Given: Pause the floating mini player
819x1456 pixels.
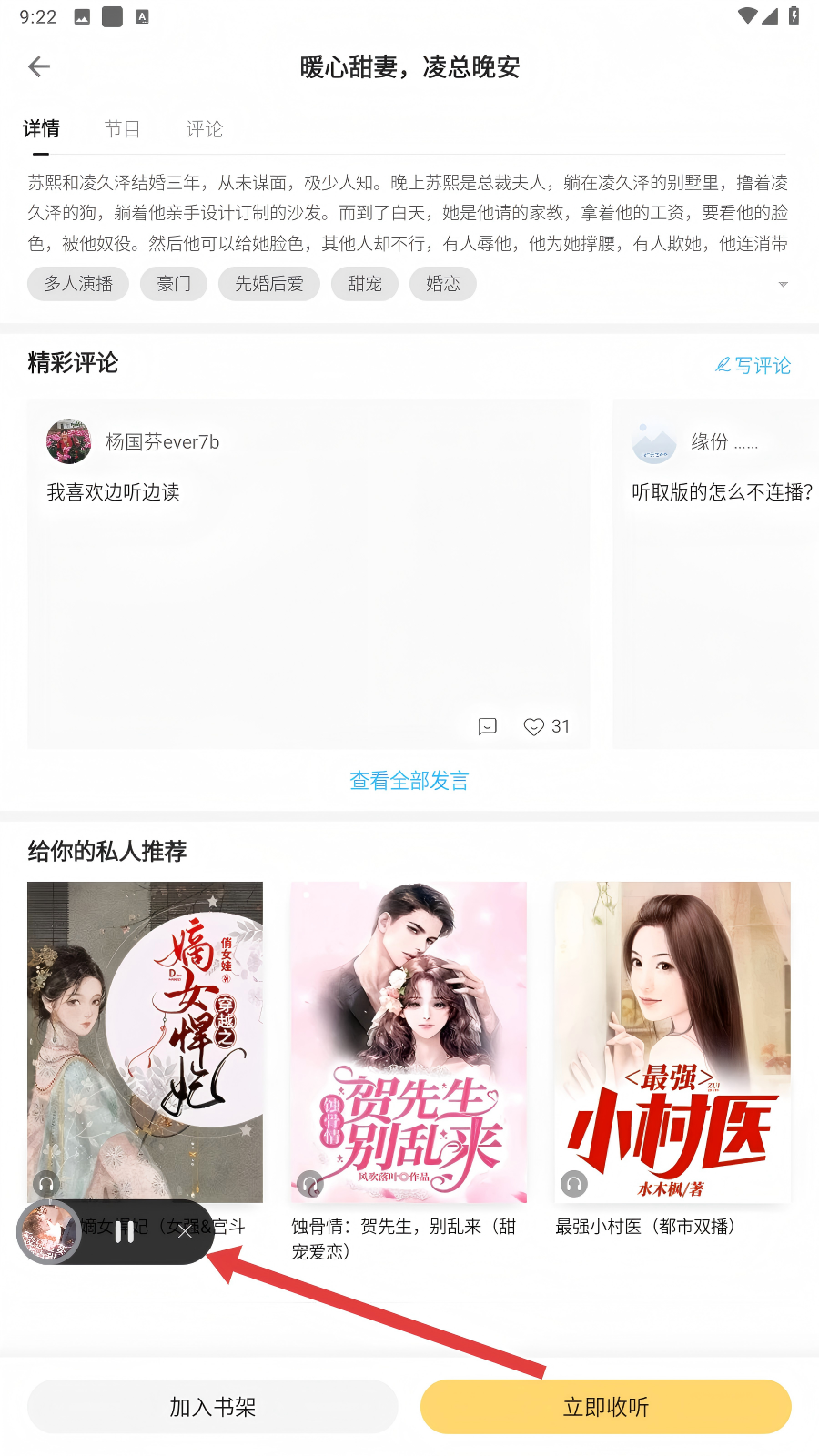Looking at the screenshot, I should pos(125,1232).
